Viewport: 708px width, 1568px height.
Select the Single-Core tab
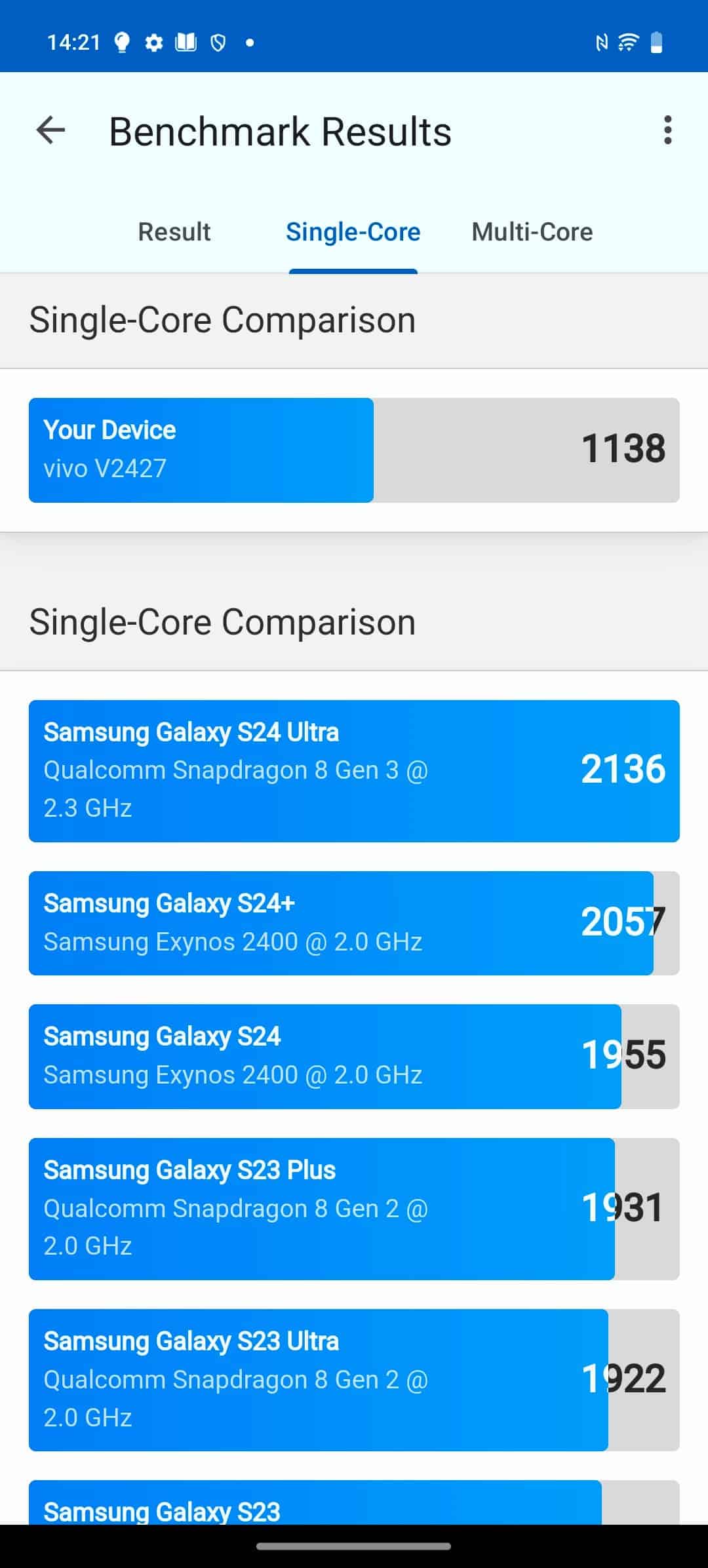click(353, 232)
